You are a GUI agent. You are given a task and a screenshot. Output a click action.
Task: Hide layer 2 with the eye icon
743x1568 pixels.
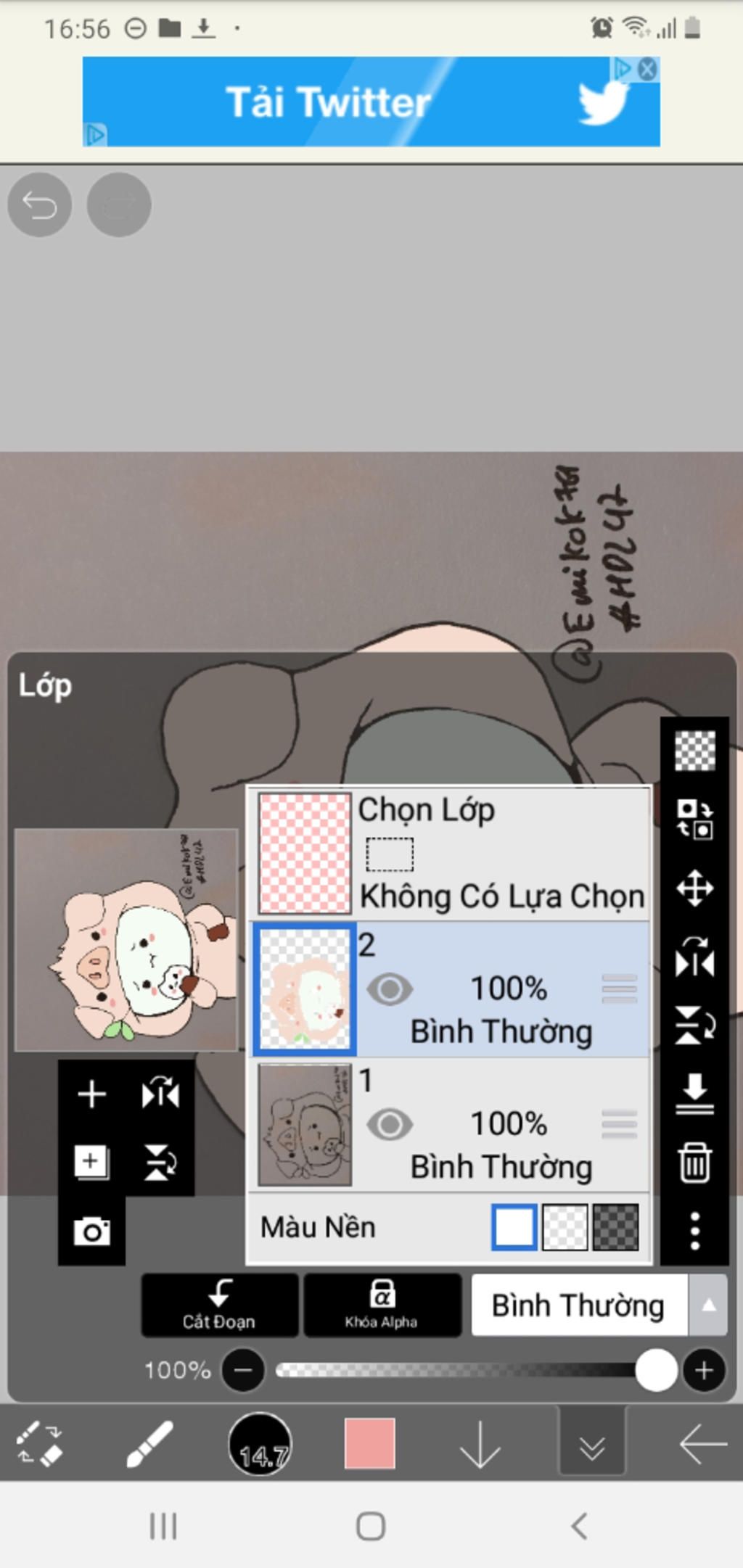(x=390, y=989)
